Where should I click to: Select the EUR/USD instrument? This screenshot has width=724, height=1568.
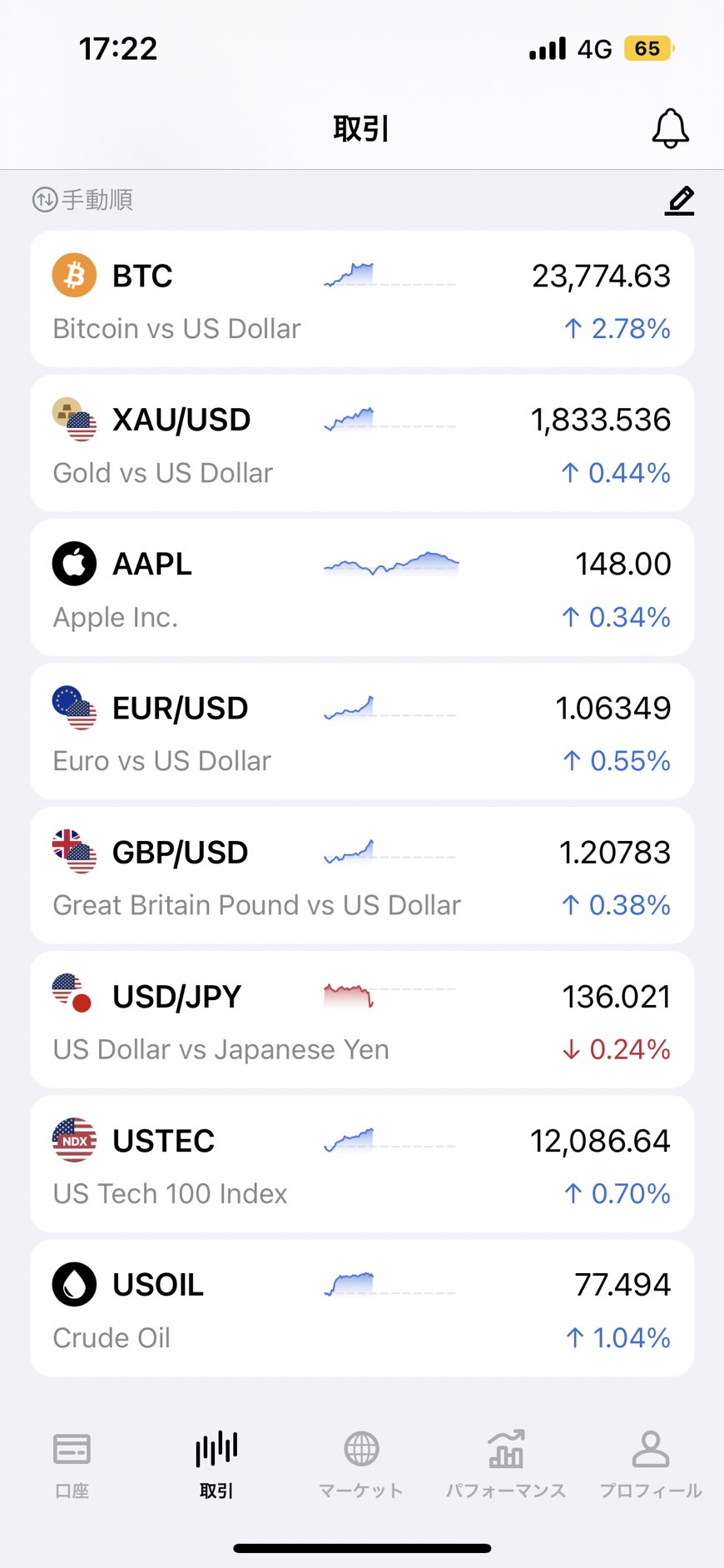coord(362,731)
